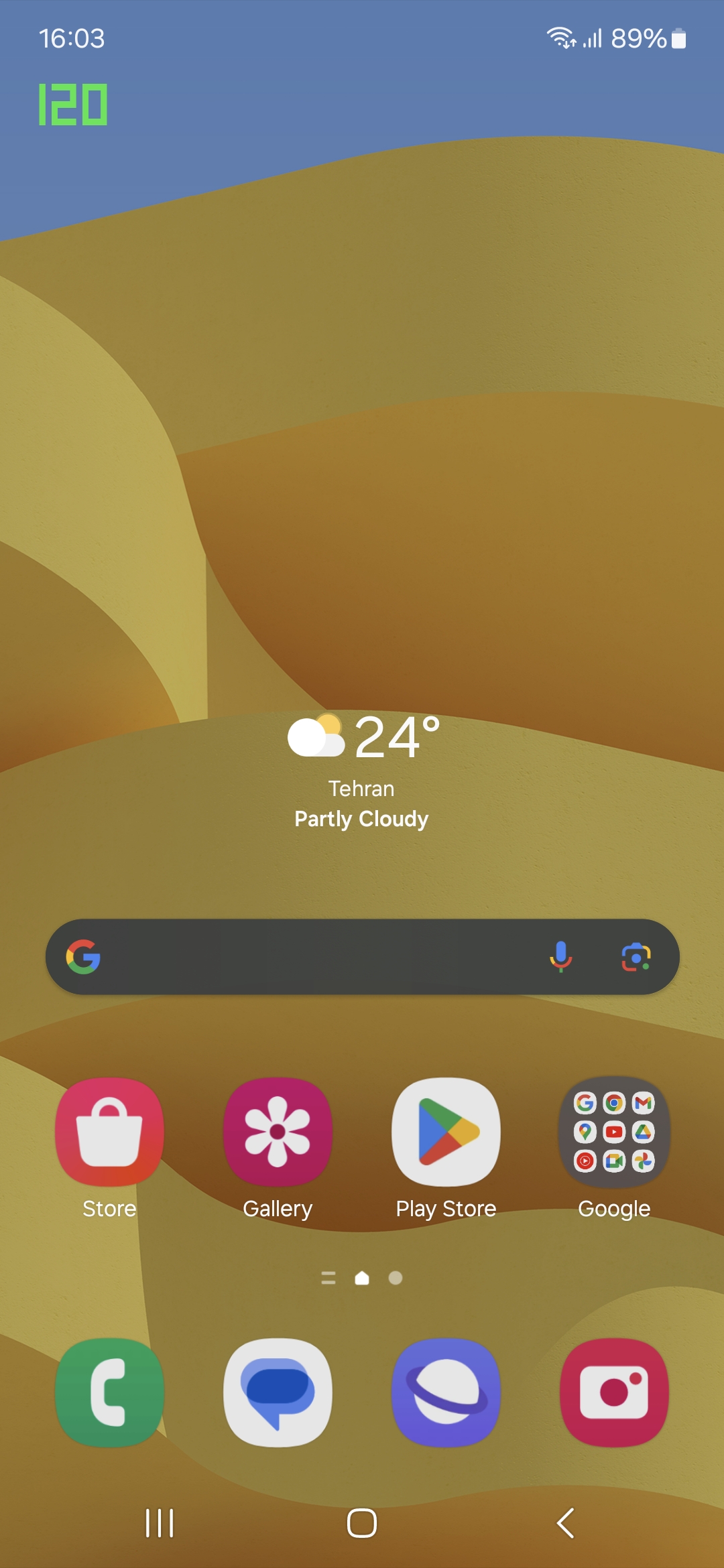Launch the Gallery app
This screenshot has height=1568, width=724.
pos(278,1132)
